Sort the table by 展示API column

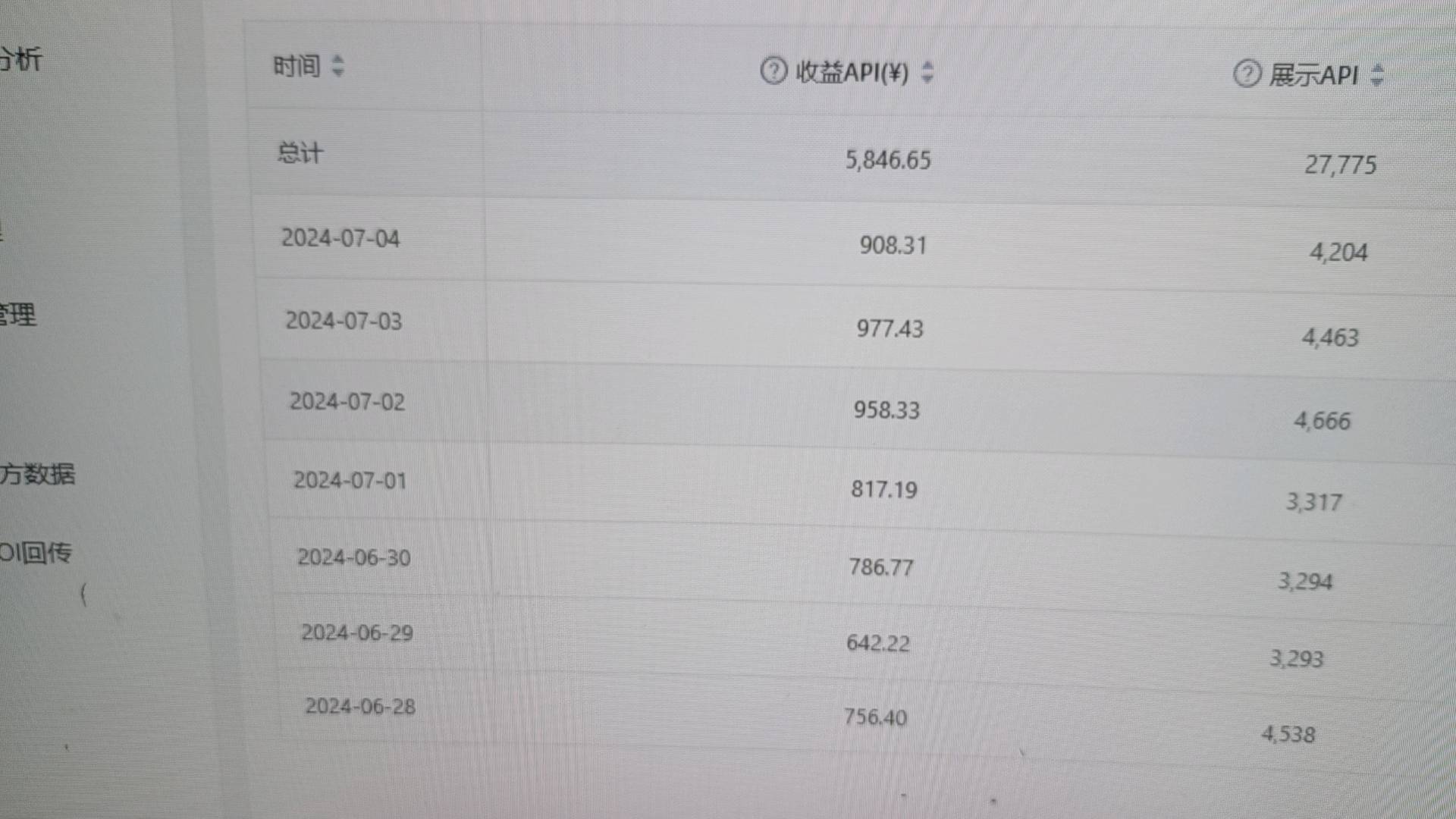tap(1378, 75)
